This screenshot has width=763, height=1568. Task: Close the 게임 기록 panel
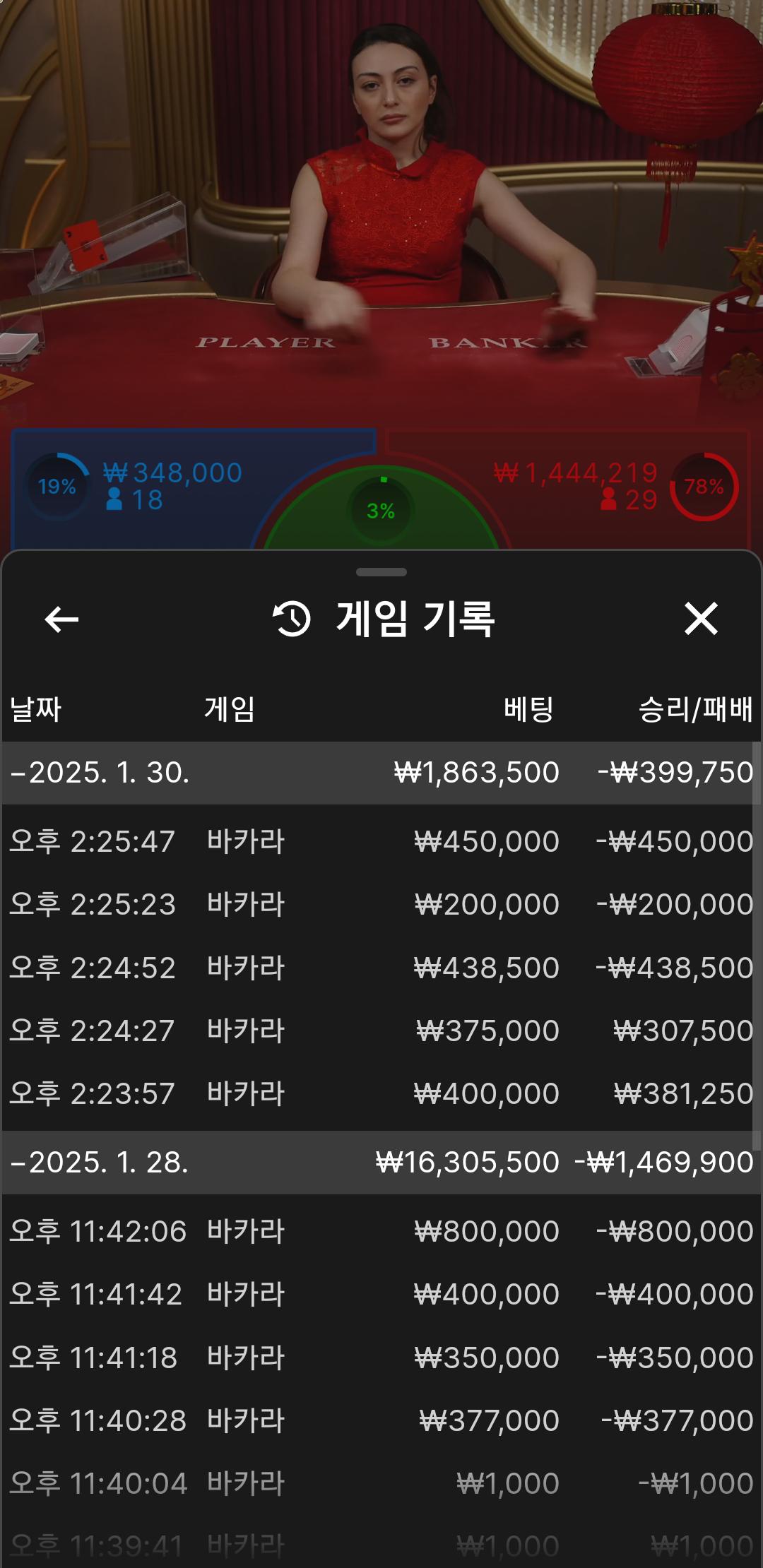[701, 619]
